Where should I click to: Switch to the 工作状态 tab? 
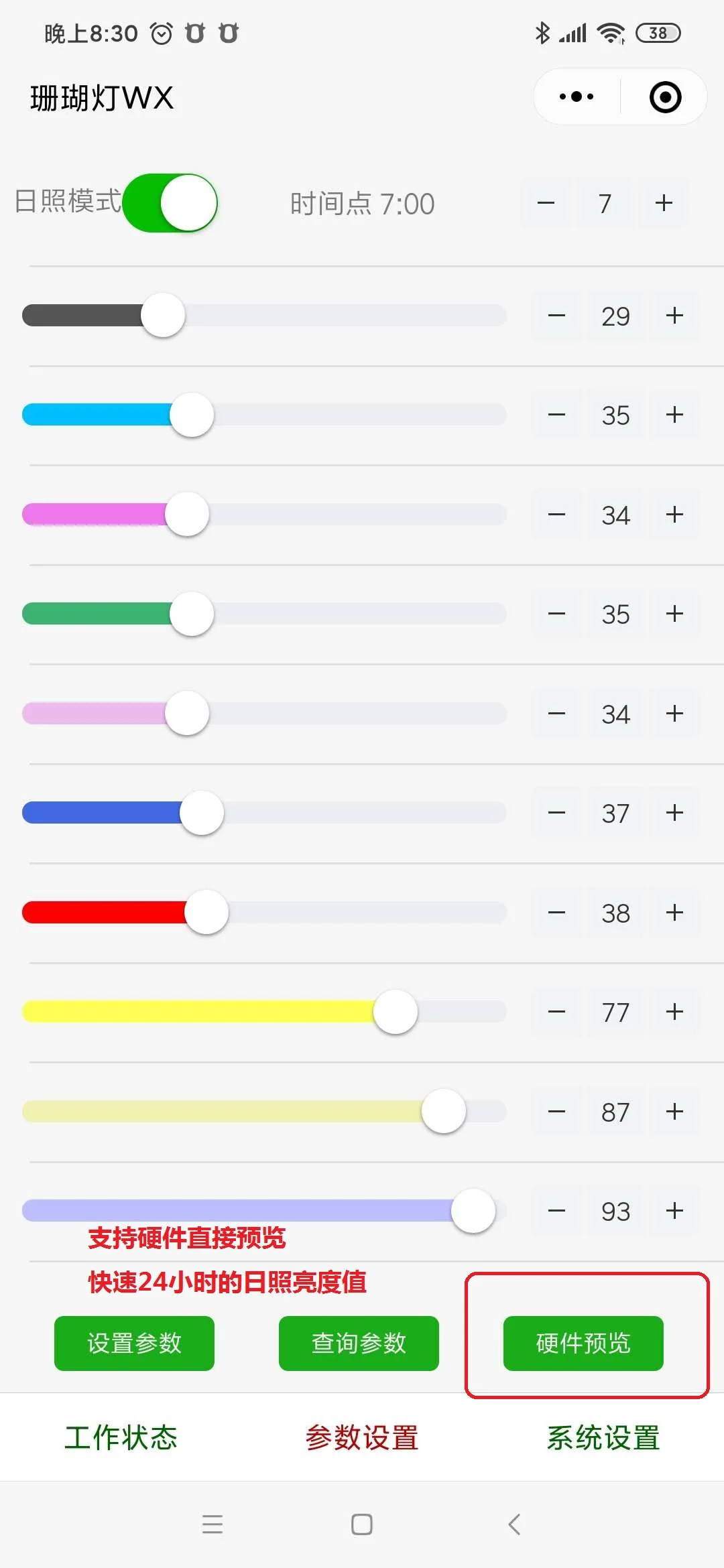pyautogui.click(x=121, y=1438)
